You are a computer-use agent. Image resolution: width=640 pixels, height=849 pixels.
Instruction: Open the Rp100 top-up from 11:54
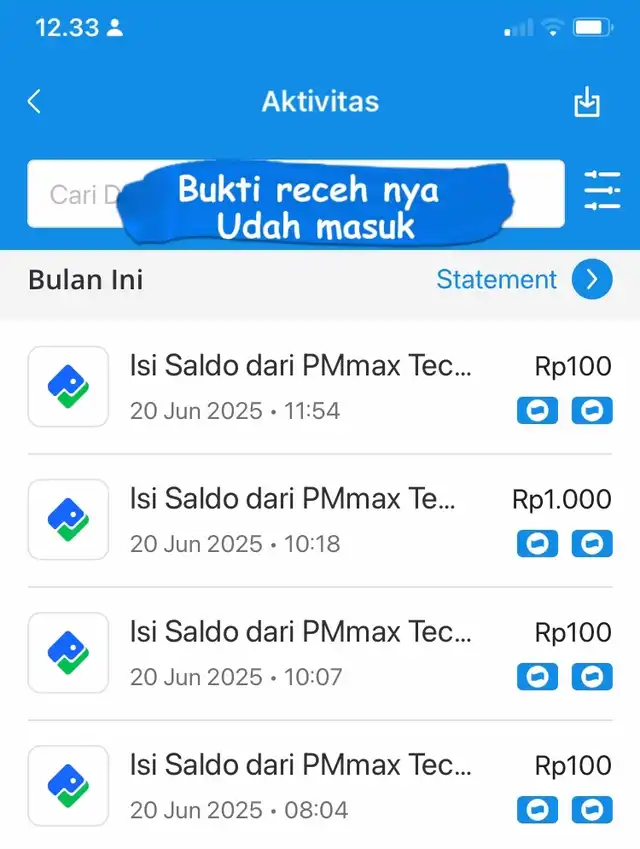(300, 387)
